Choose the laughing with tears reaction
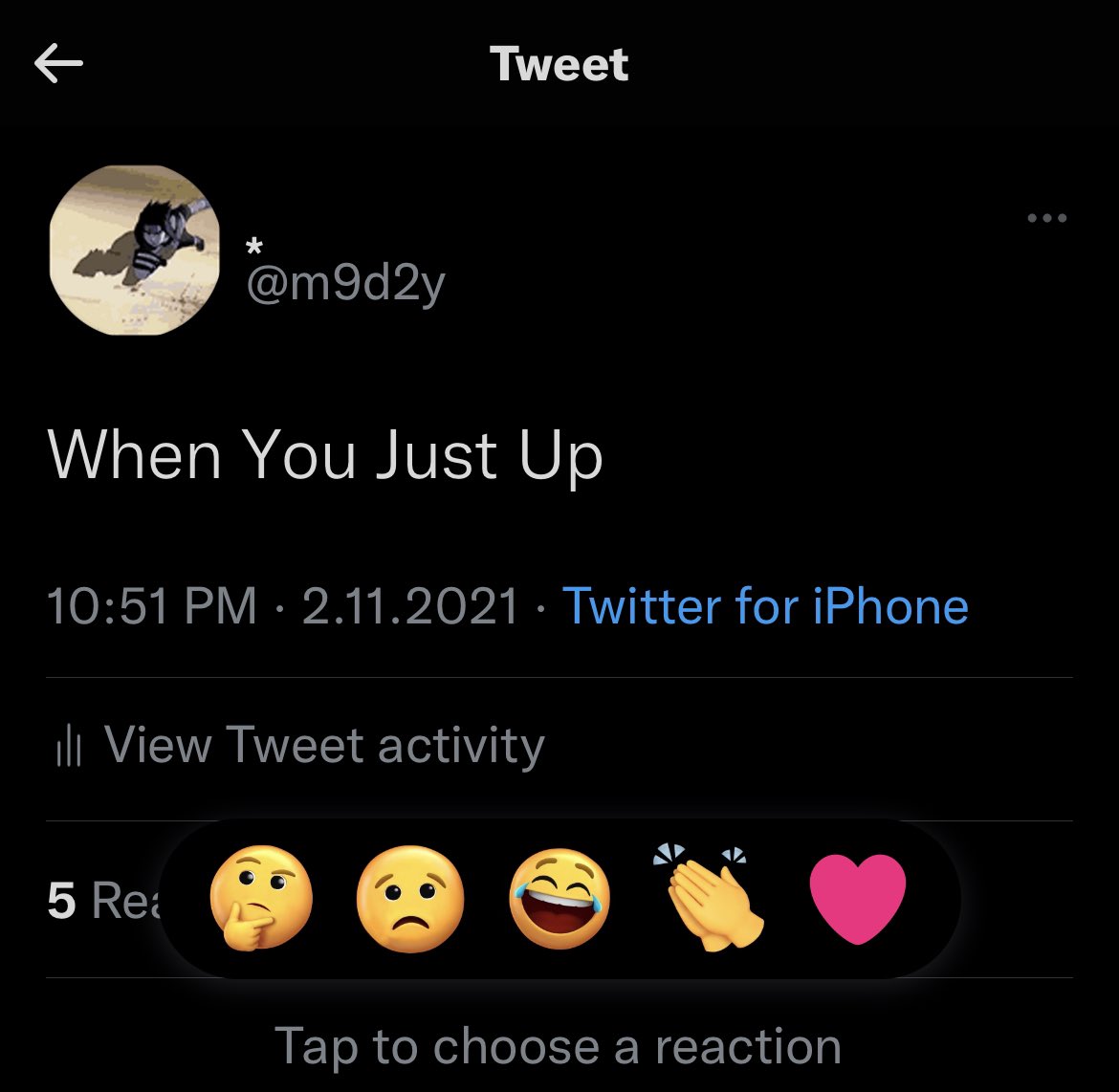Image resolution: width=1119 pixels, height=1092 pixels. 559,899
